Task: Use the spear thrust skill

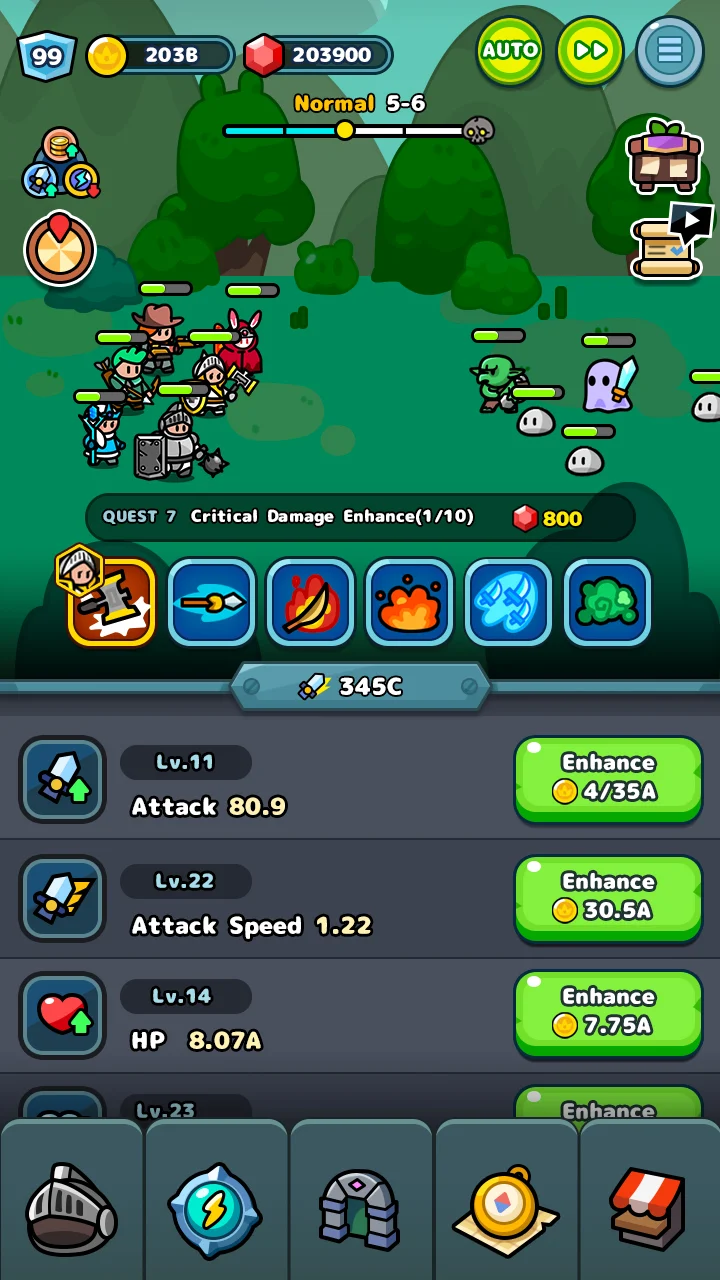Action: (x=211, y=602)
